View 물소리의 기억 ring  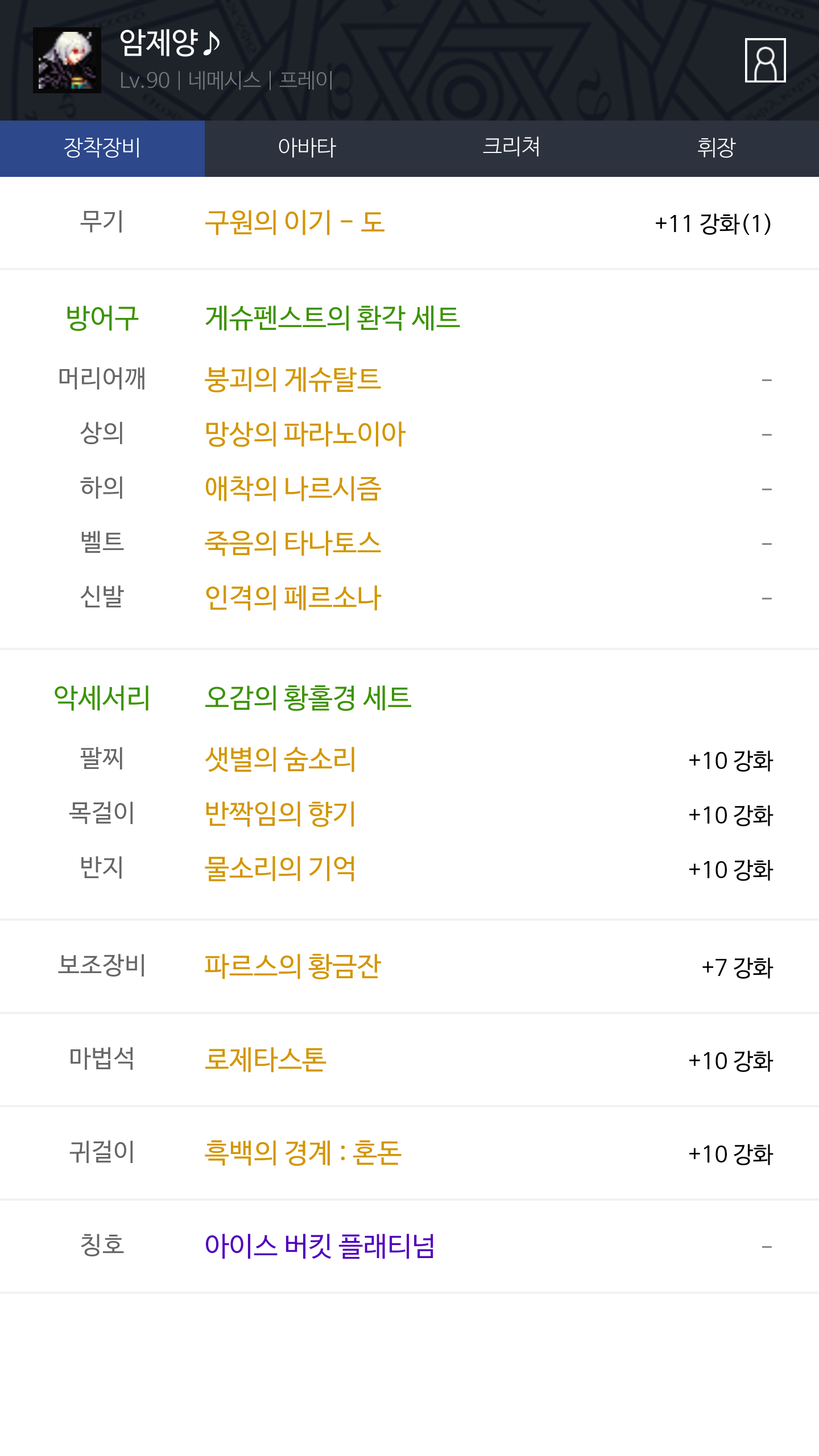click(280, 868)
